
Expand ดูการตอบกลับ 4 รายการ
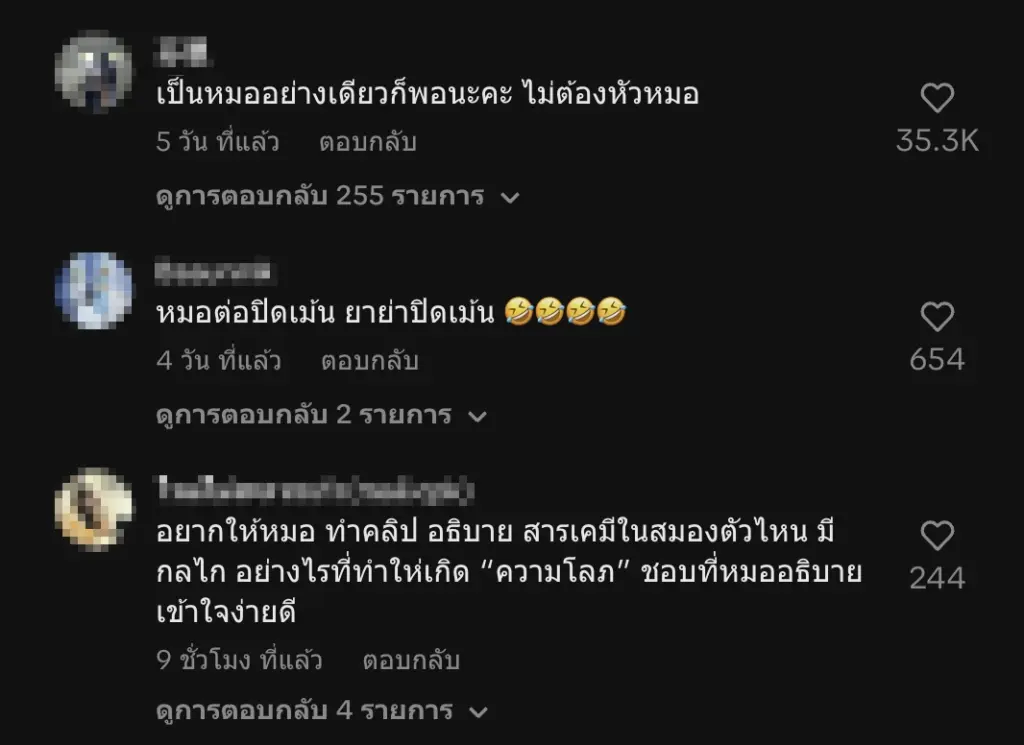(x=321, y=712)
